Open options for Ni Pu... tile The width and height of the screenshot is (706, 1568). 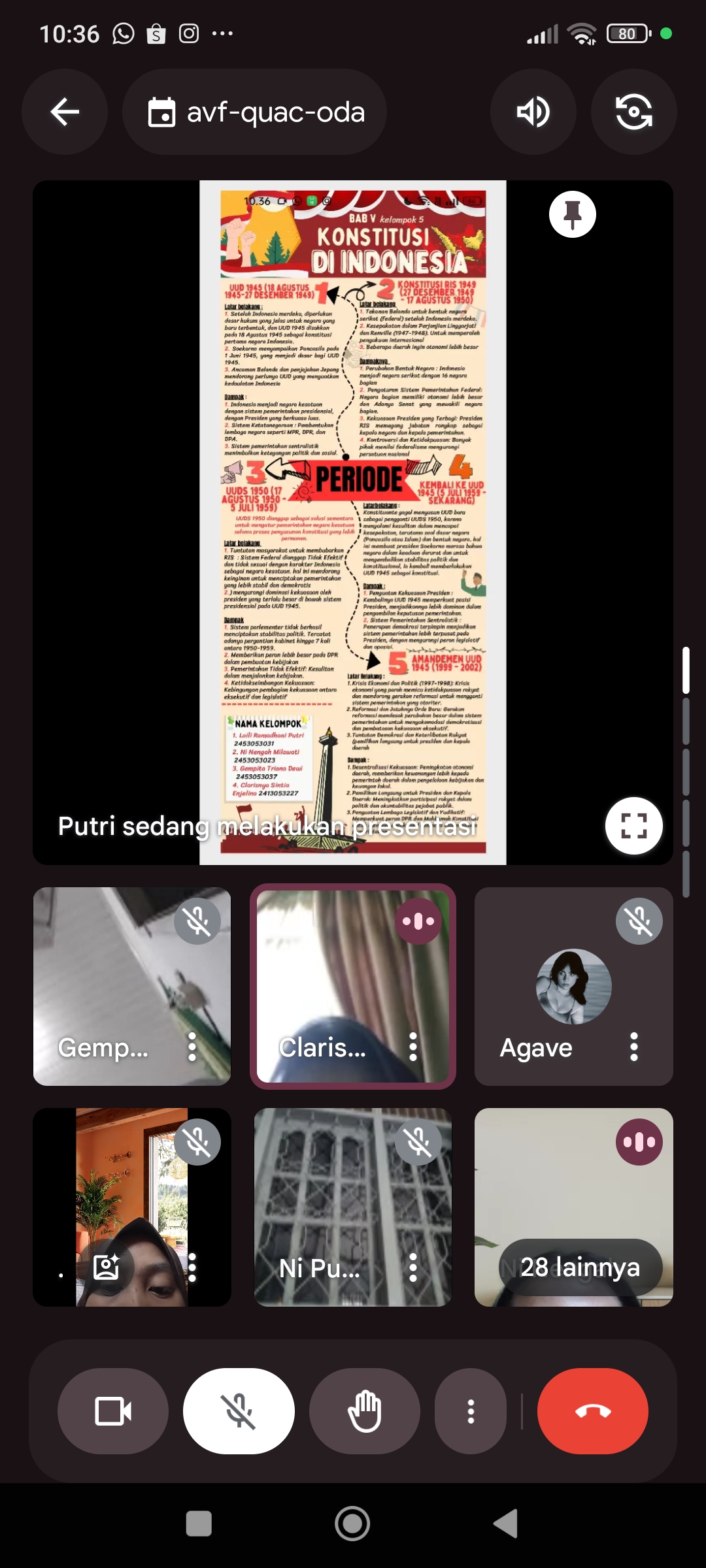413,1267
